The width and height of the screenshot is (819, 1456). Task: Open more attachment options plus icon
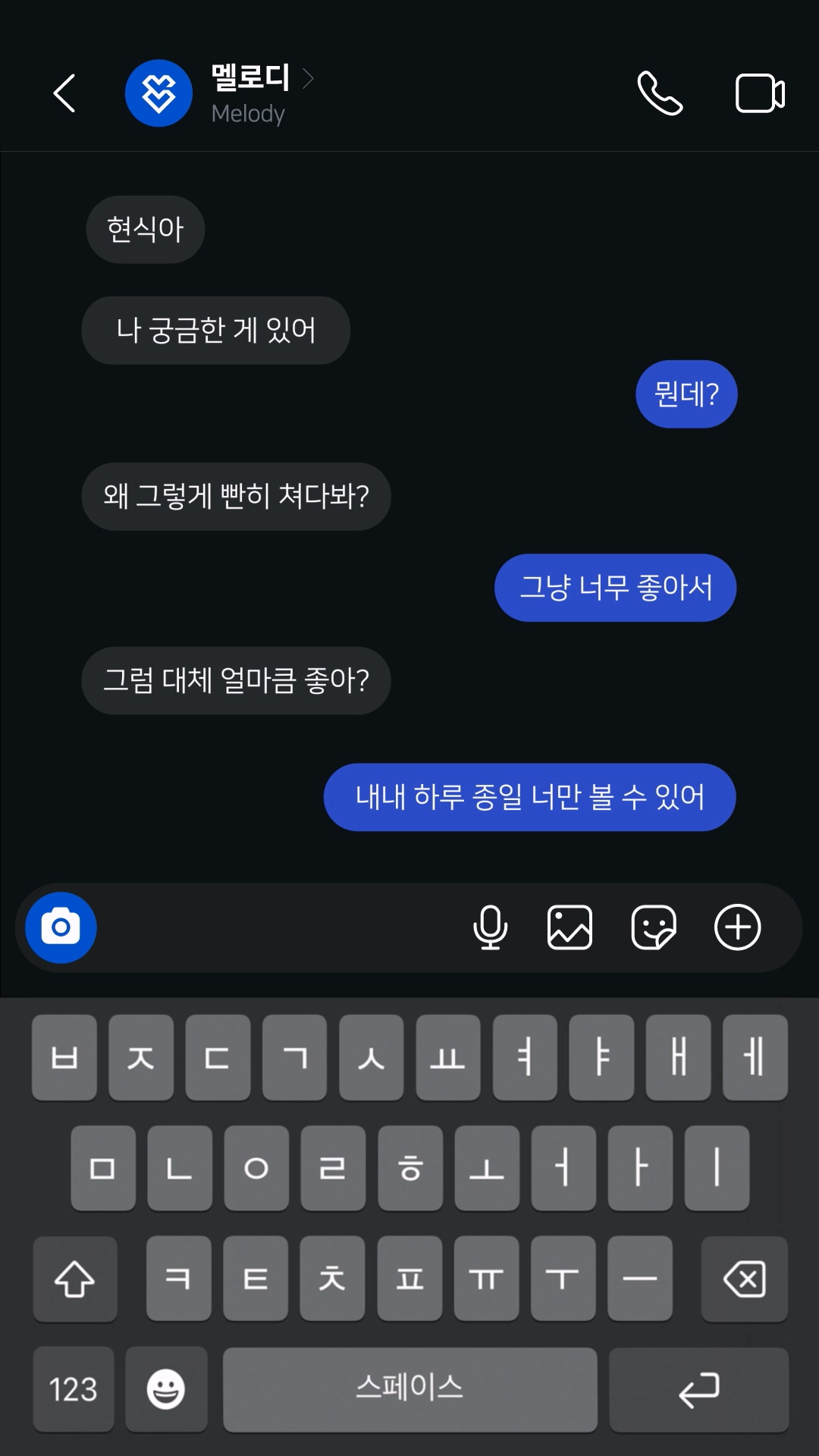[737, 927]
